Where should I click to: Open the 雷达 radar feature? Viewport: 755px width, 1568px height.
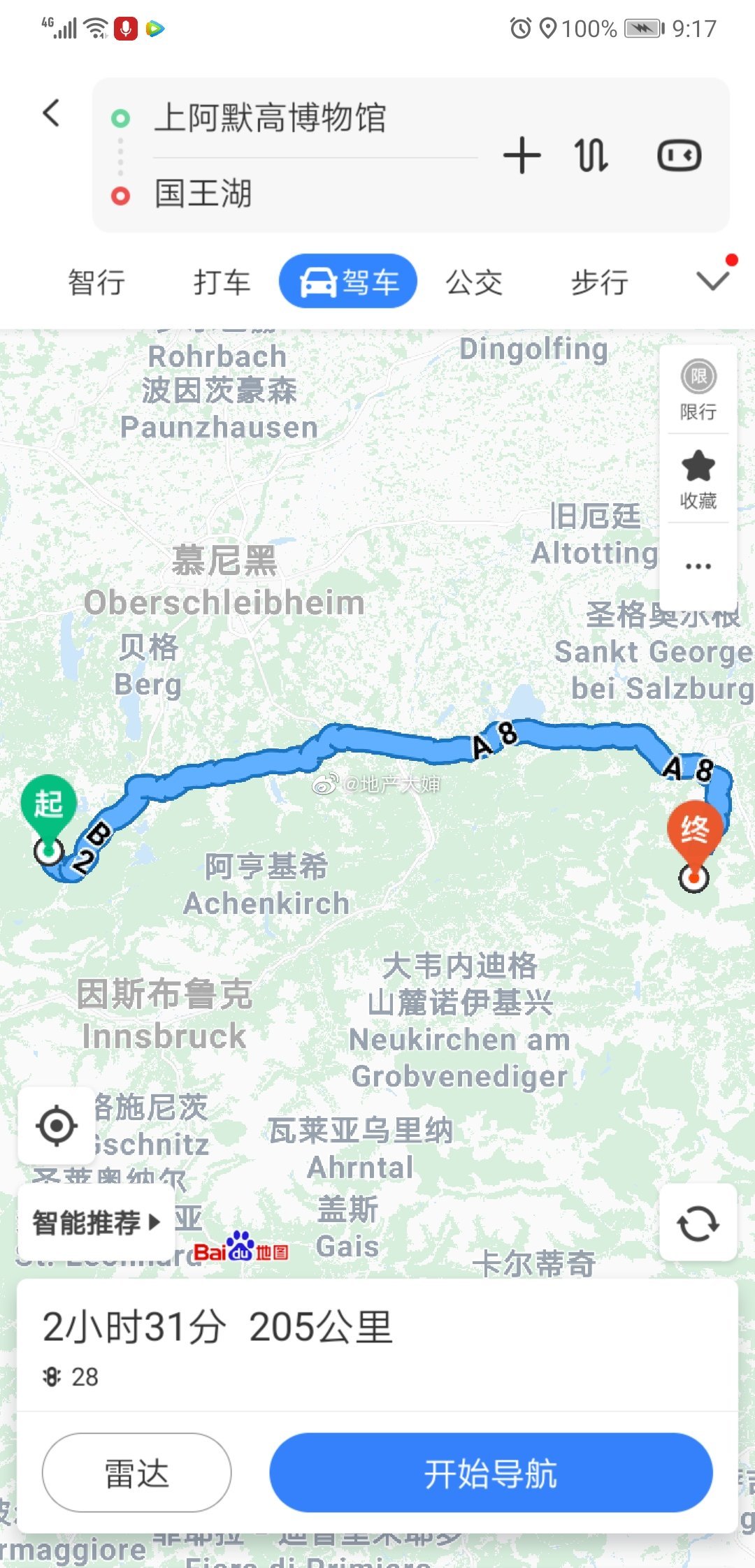tap(137, 1473)
